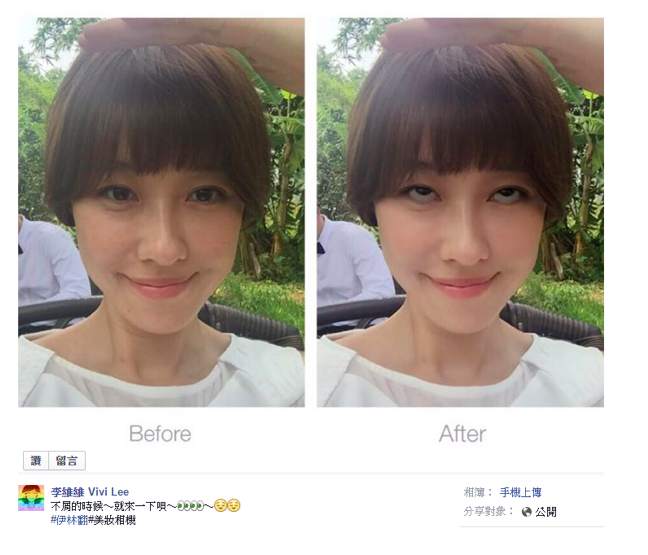
Task: Open the 手機上傳 album link
Action: 521,492
